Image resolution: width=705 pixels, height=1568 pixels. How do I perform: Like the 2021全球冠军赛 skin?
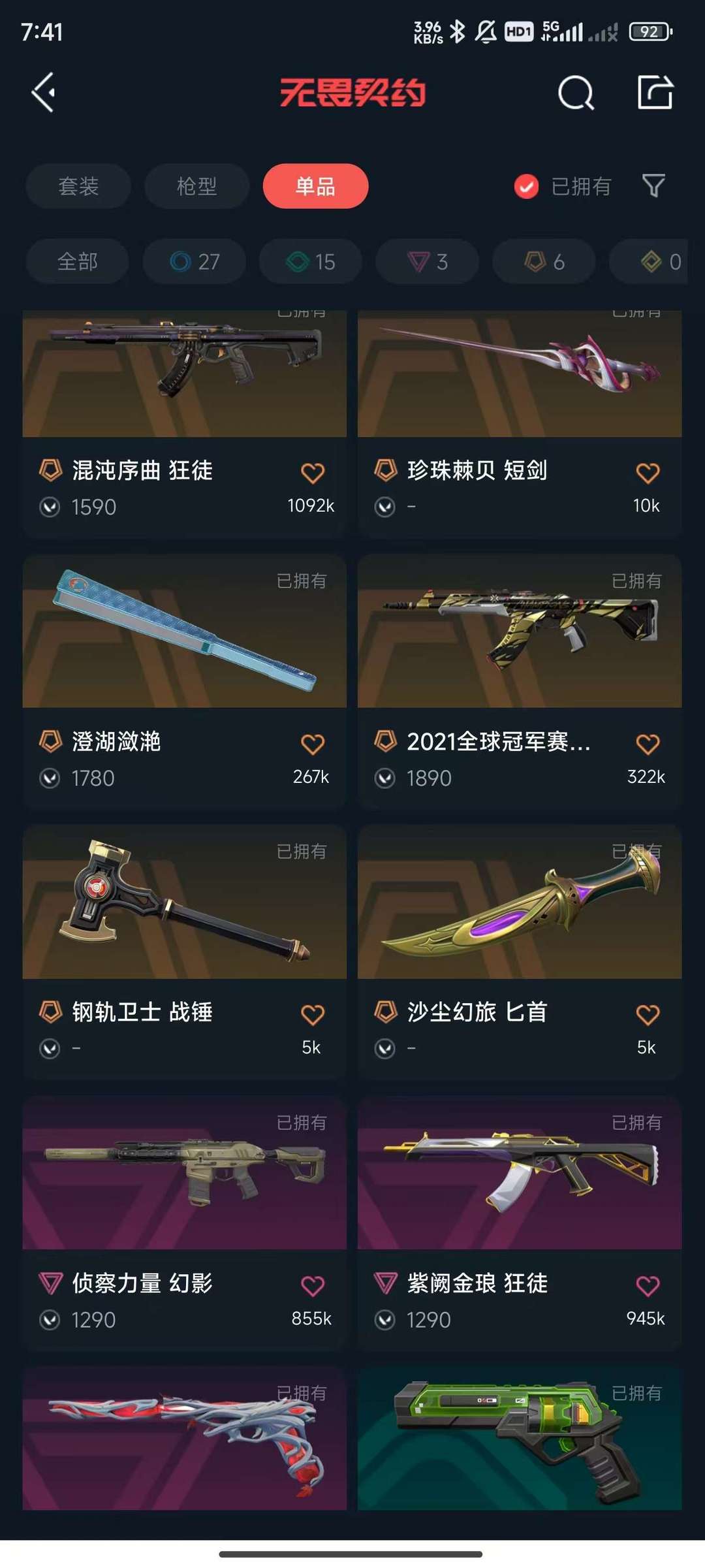[x=648, y=744]
